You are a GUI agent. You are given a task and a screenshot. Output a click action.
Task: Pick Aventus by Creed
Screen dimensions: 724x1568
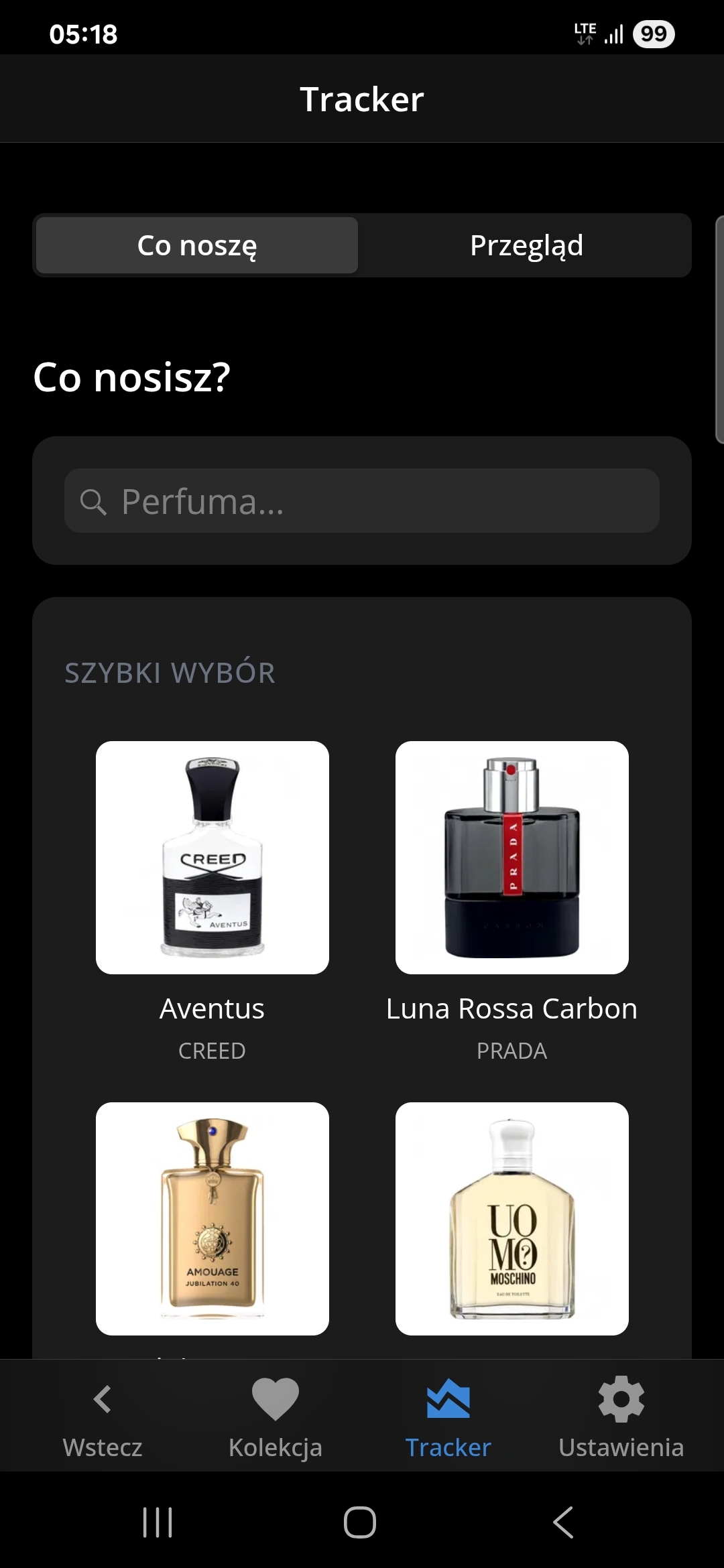coord(213,858)
